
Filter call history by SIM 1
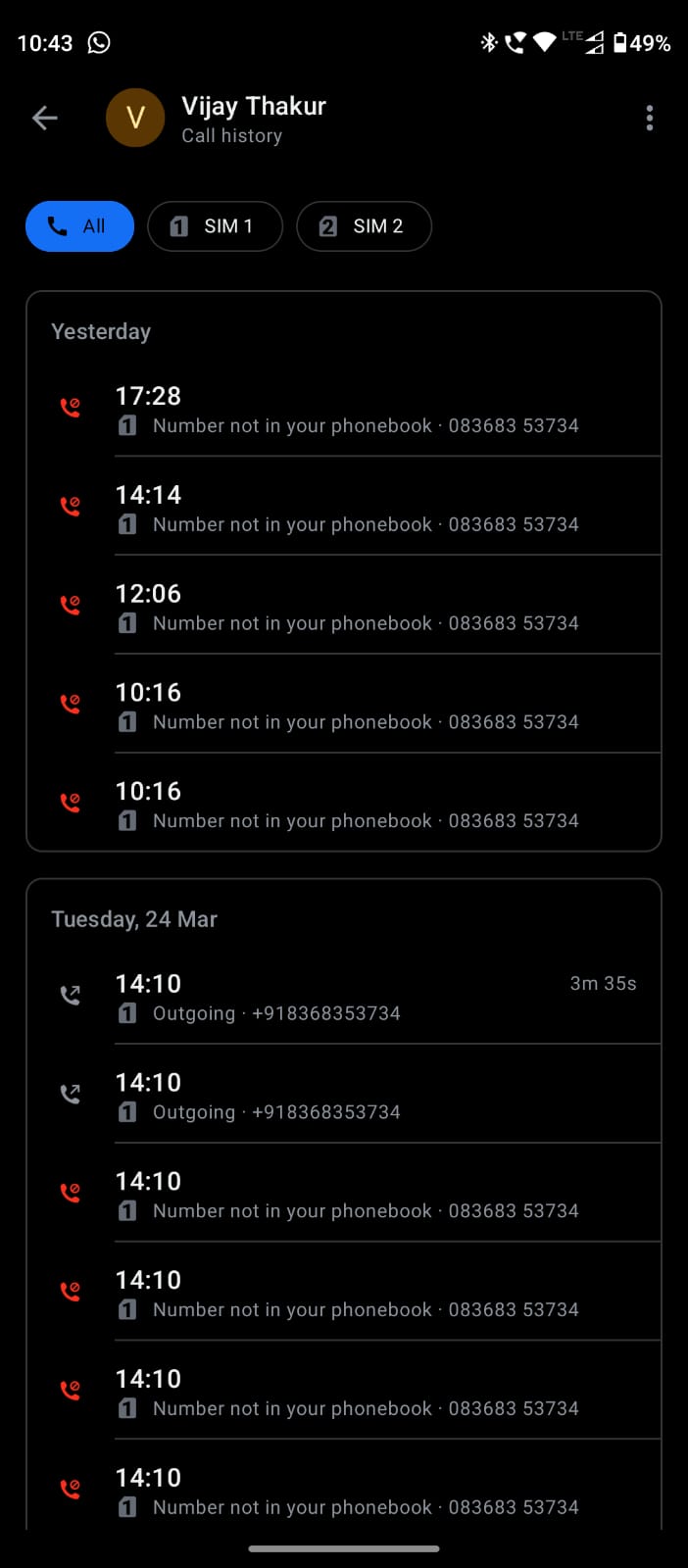(x=215, y=226)
